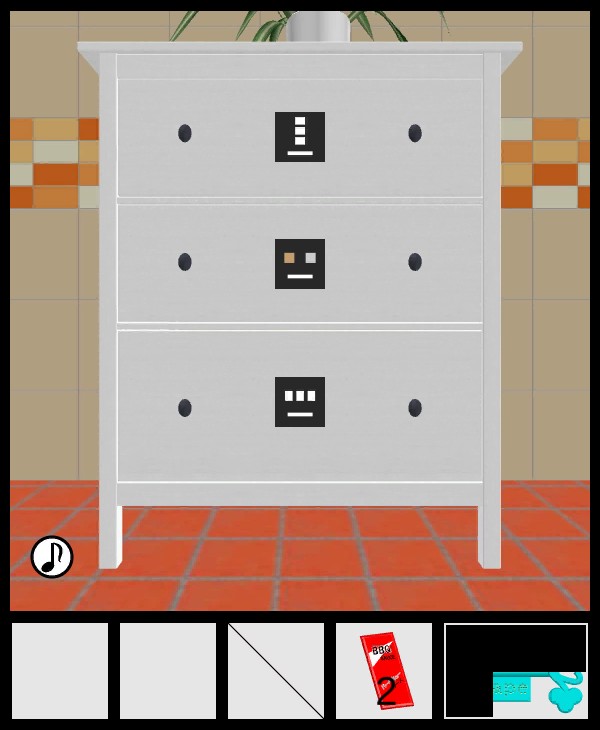Tap the bottom drawer's three-square lock
Image resolution: width=600 pixels, height=730 pixels.
300,402
